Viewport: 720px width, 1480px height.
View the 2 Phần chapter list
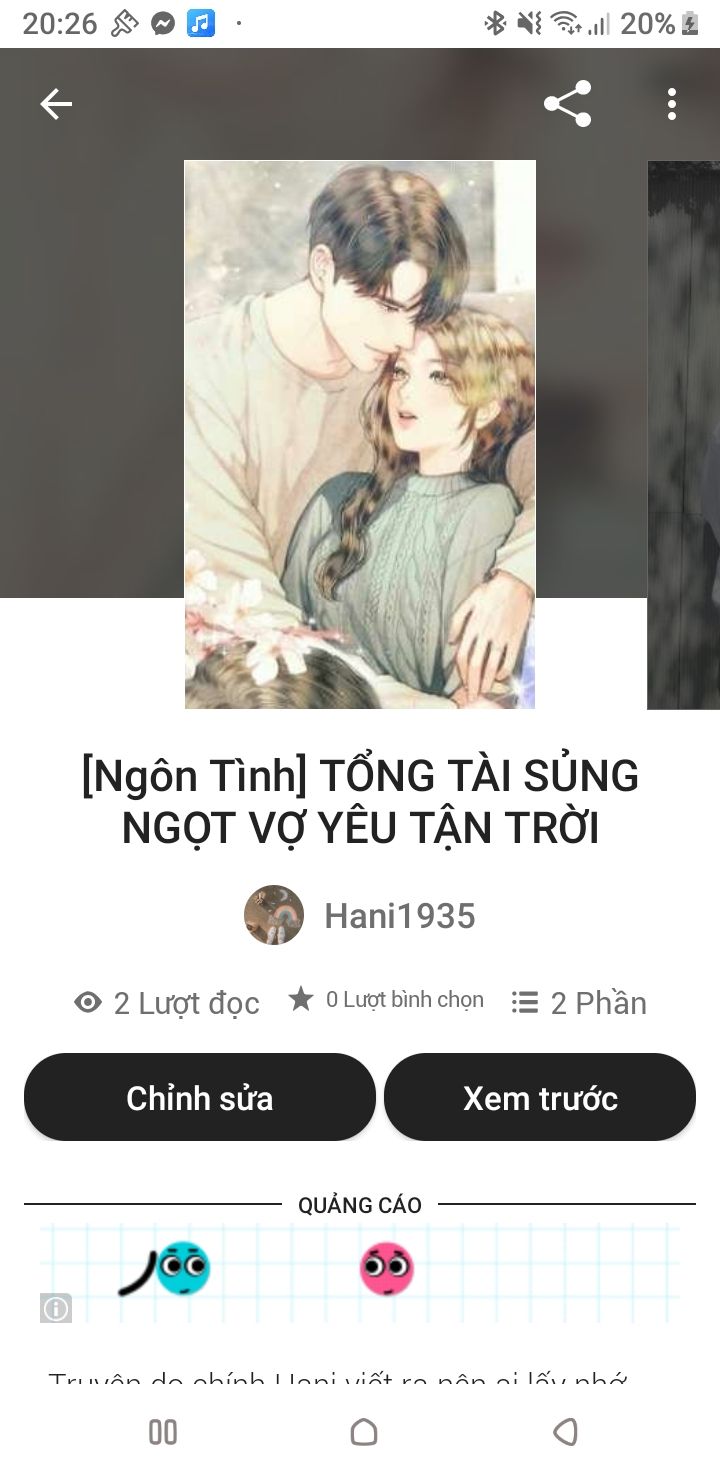coord(580,1002)
